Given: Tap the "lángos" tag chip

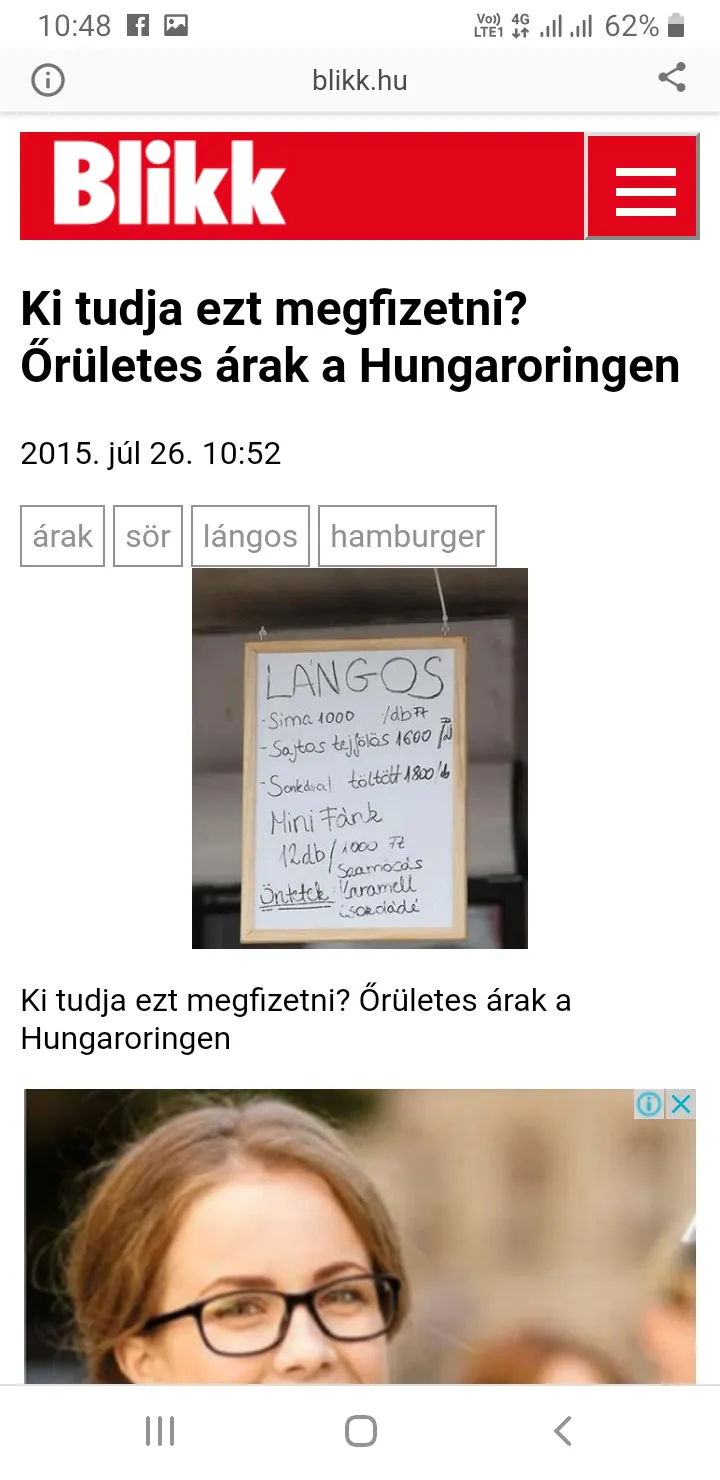Looking at the screenshot, I should click(x=250, y=537).
